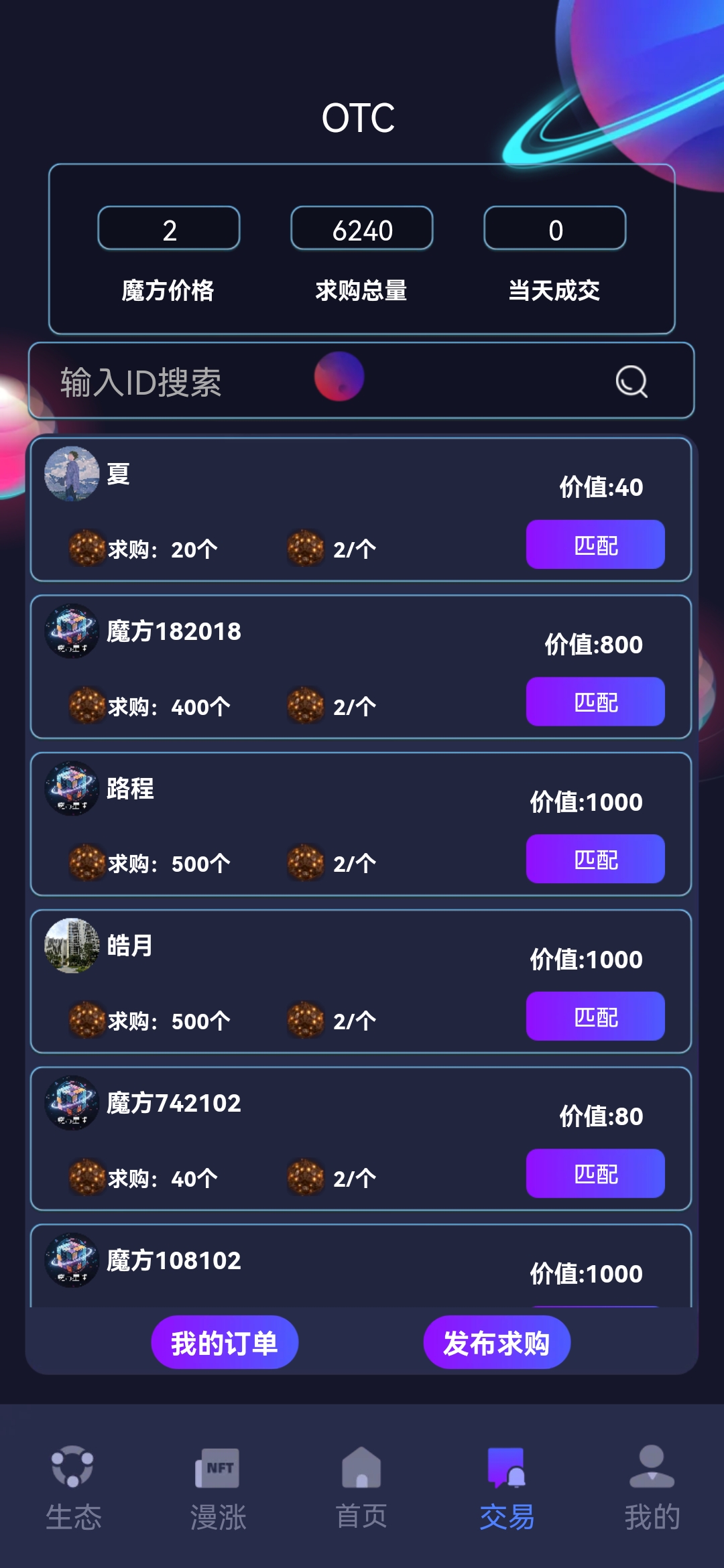
Task: View 魔方182018's avatar image
Action: [x=72, y=633]
